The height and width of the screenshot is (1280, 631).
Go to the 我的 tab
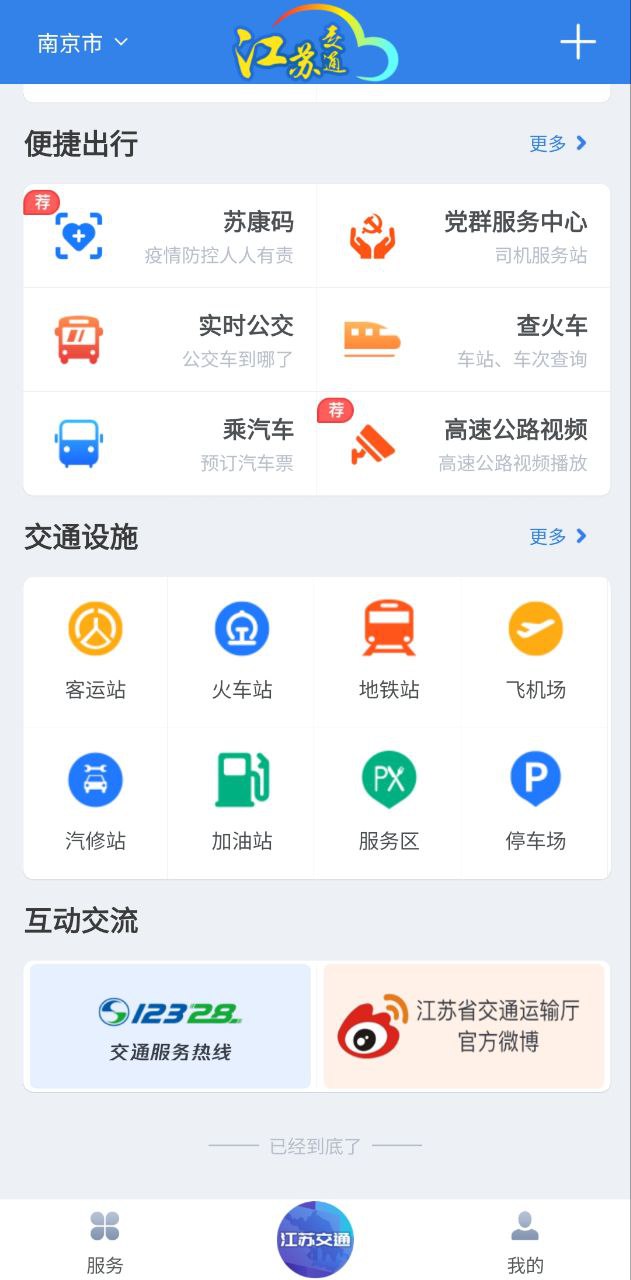coord(525,1241)
